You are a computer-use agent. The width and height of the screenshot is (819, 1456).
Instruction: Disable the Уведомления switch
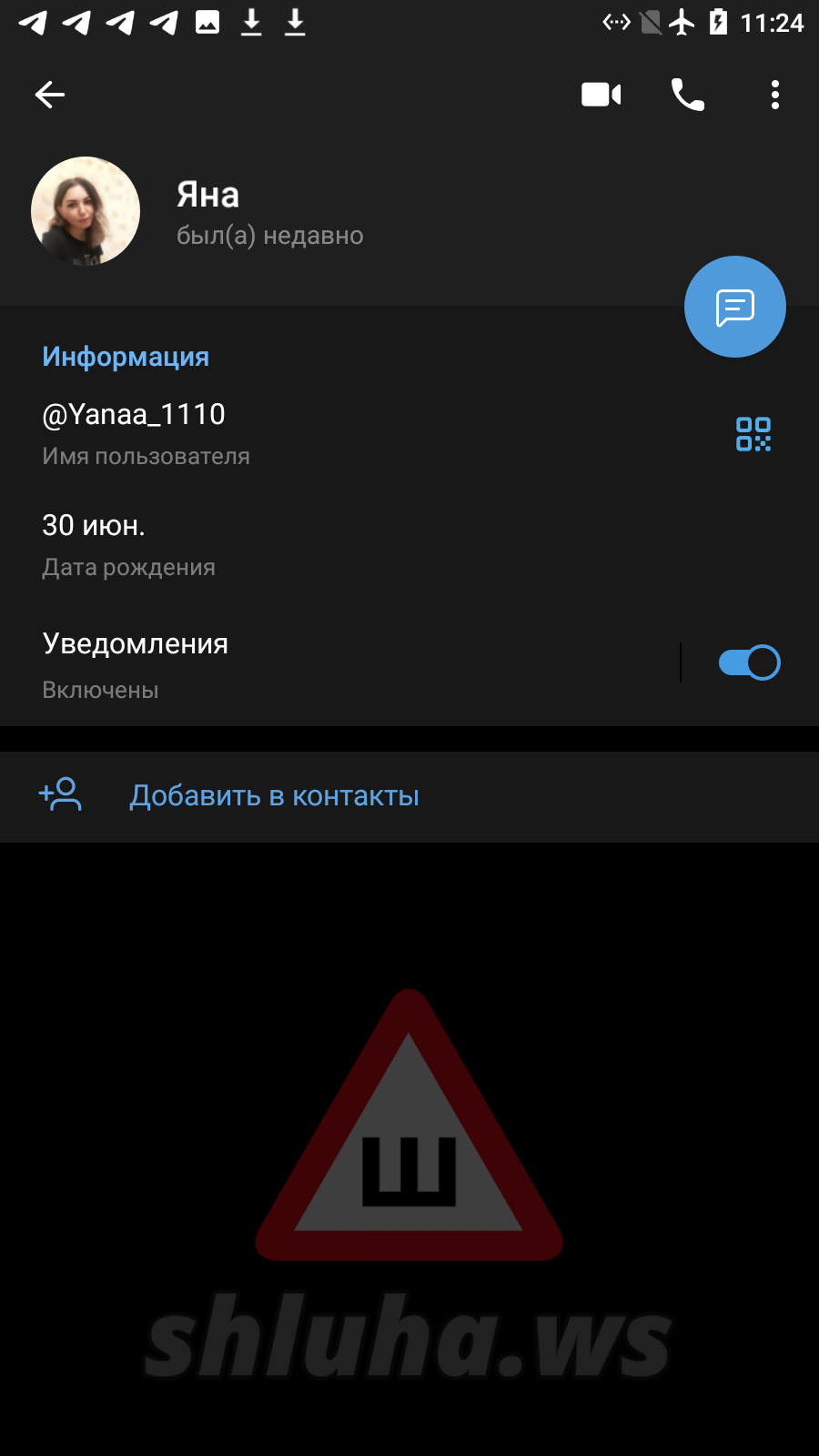click(x=748, y=662)
